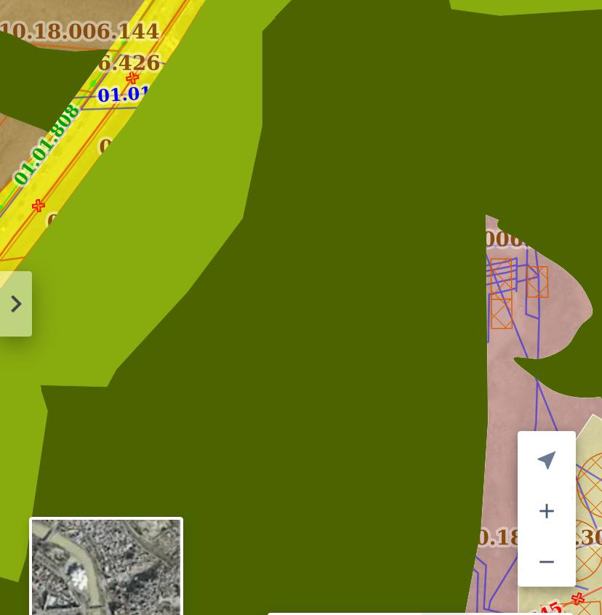Expand the side panel chevron
602x615 pixels.
(16, 304)
